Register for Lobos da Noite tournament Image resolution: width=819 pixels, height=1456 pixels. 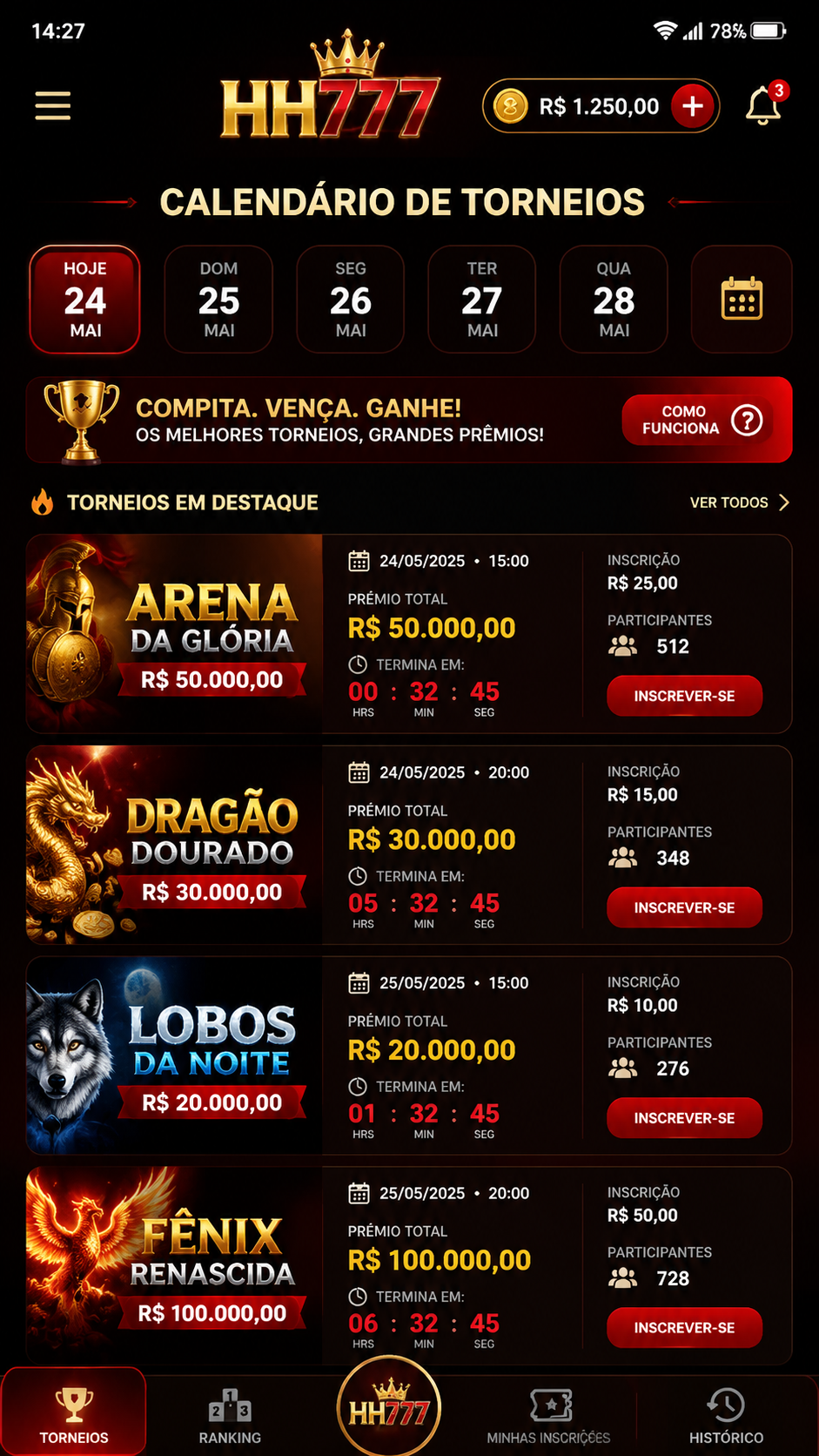pyautogui.click(x=684, y=1118)
